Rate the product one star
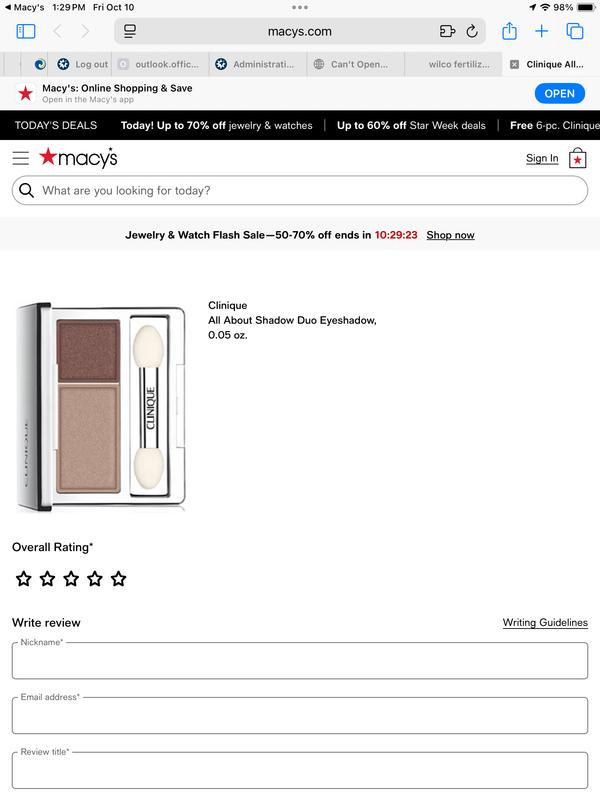The height and width of the screenshot is (800, 600). 24,578
